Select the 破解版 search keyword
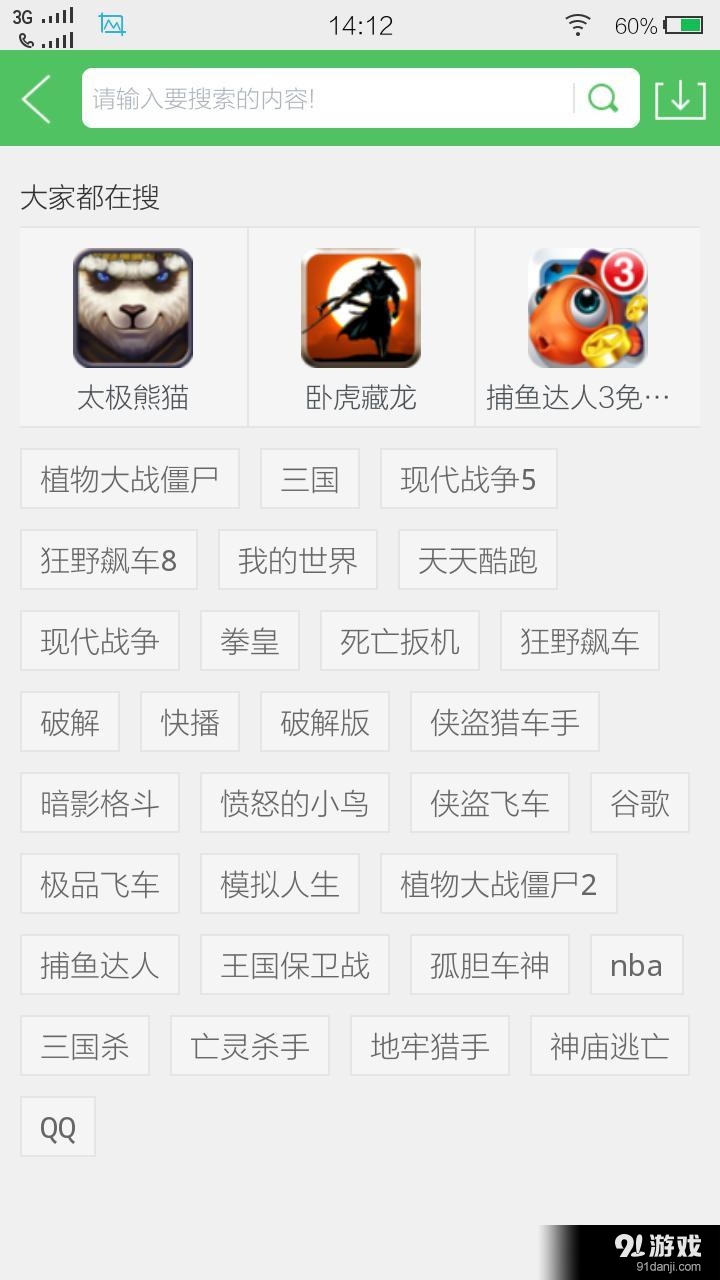 (324, 722)
